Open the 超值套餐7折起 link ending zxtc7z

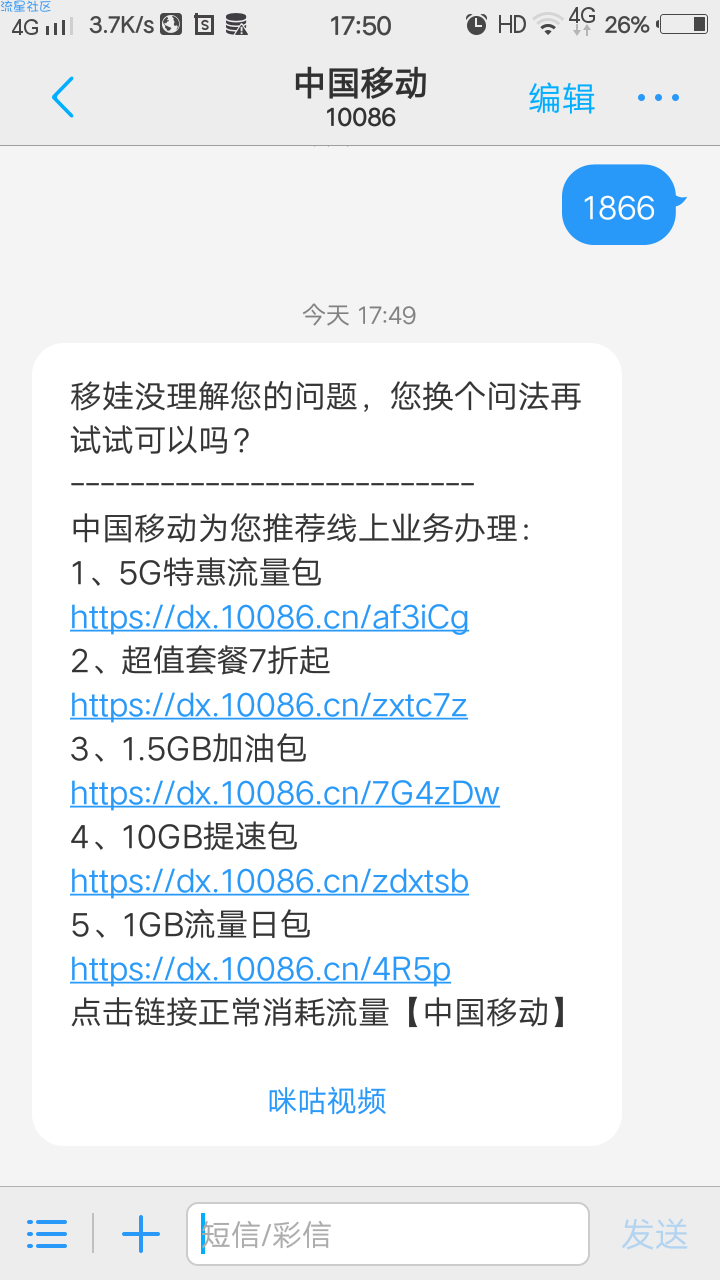click(x=268, y=705)
